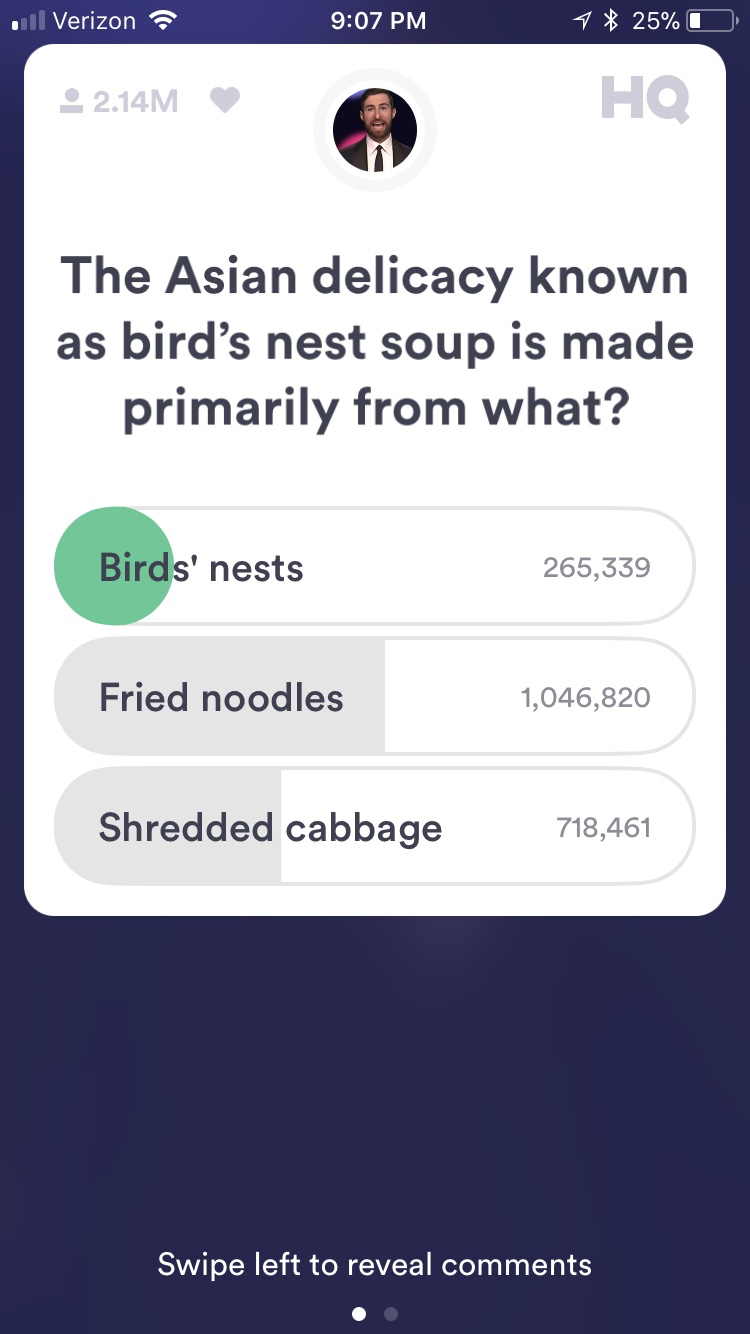The height and width of the screenshot is (1334, 750).
Task: Tap the heart icon beside viewer count
Action: click(x=225, y=101)
